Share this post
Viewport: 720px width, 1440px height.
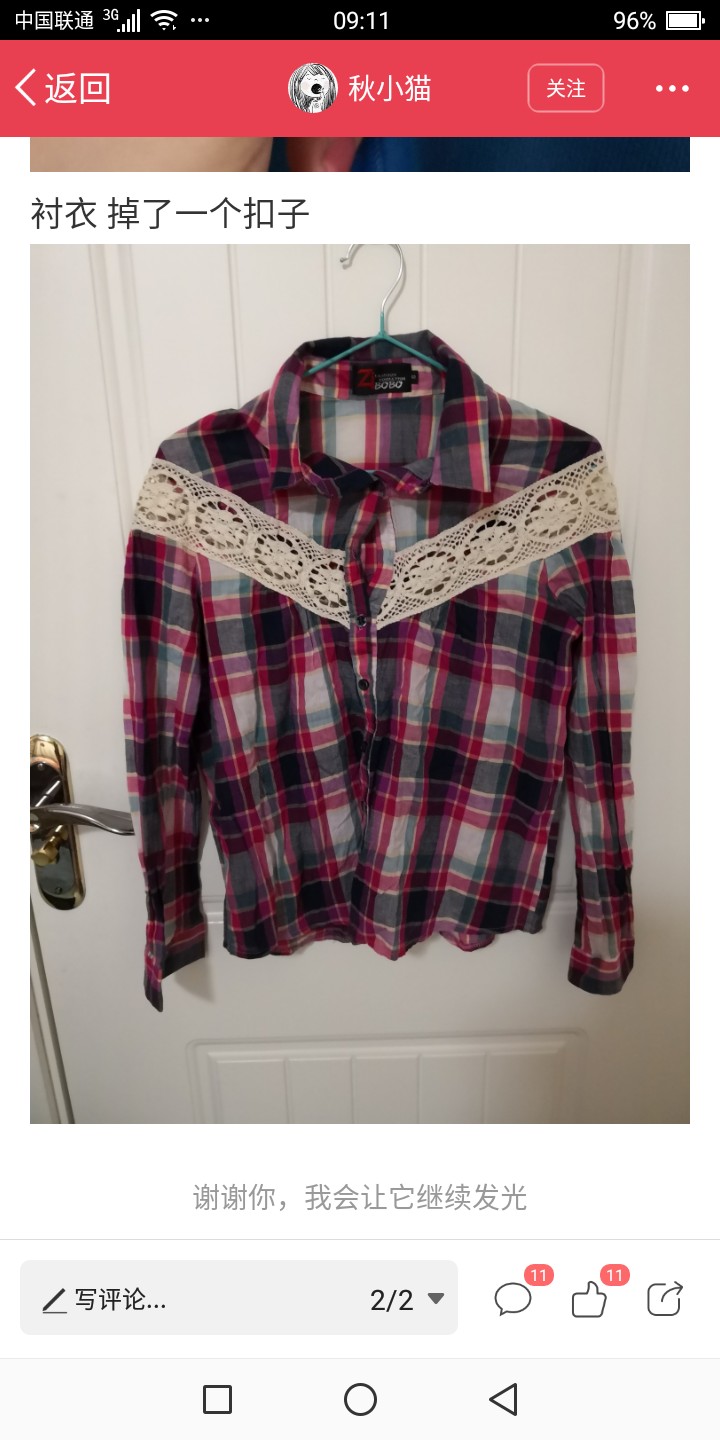pos(665,1298)
